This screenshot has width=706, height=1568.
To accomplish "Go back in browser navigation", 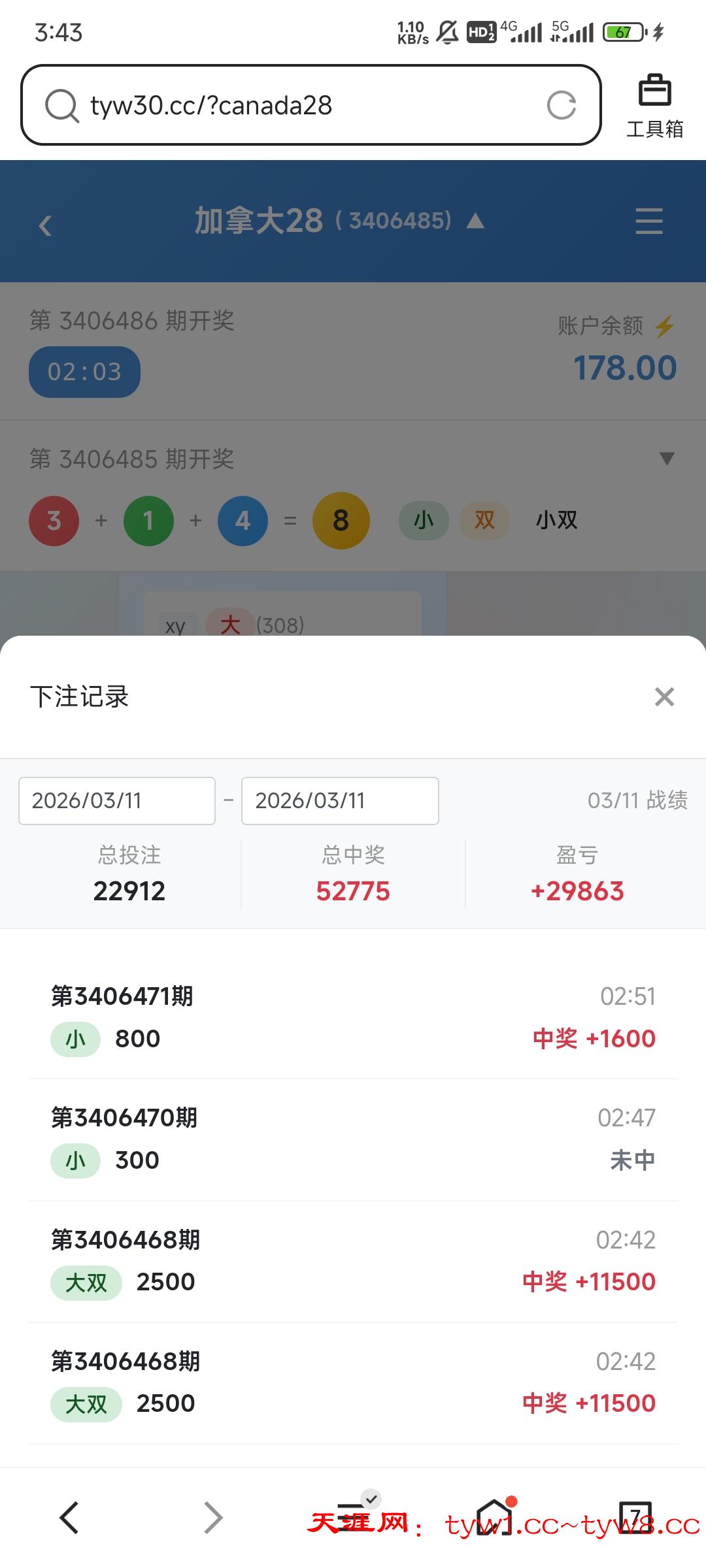I will click(x=69, y=1517).
